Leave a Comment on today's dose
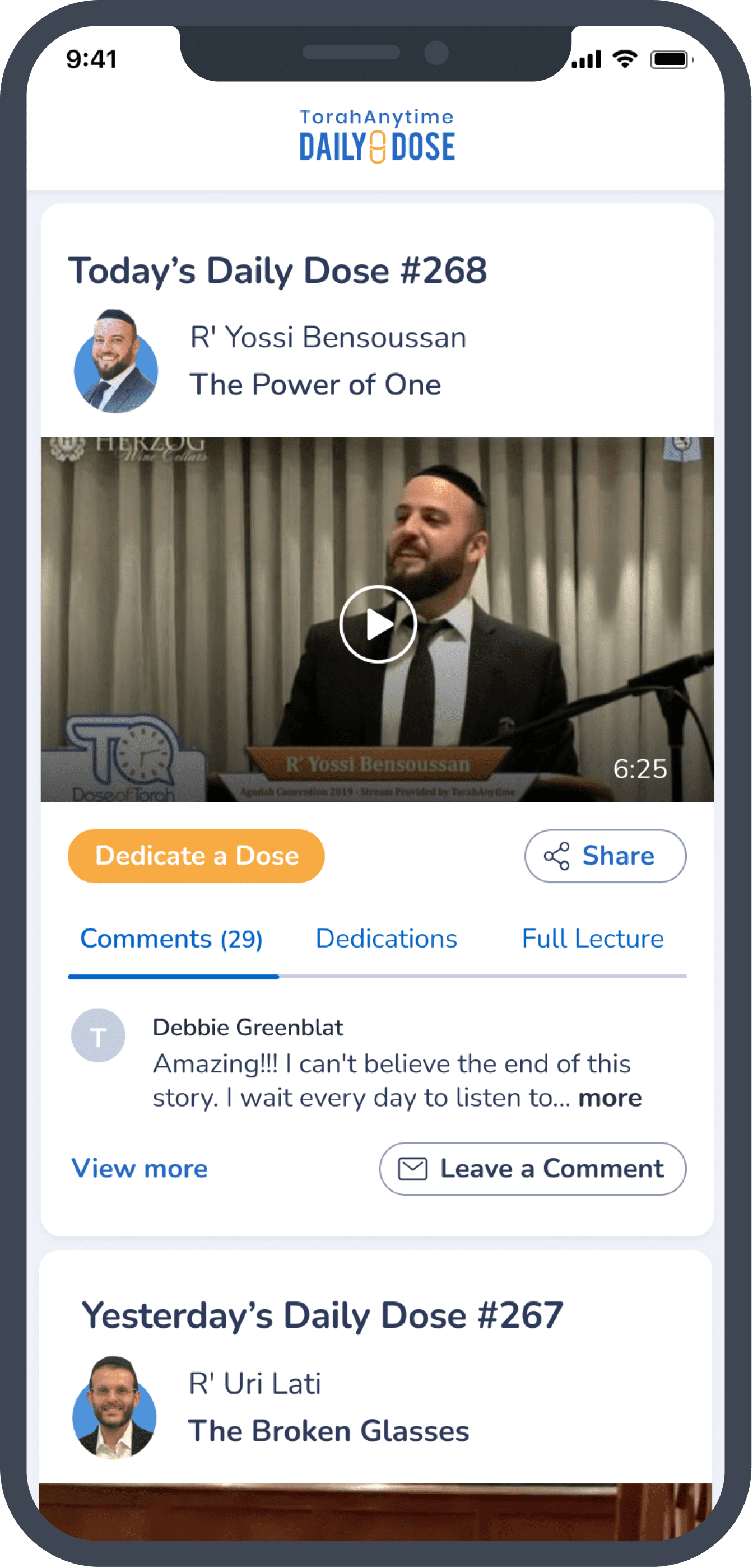This screenshot has height=1568, width=753. coord(532,1169)
